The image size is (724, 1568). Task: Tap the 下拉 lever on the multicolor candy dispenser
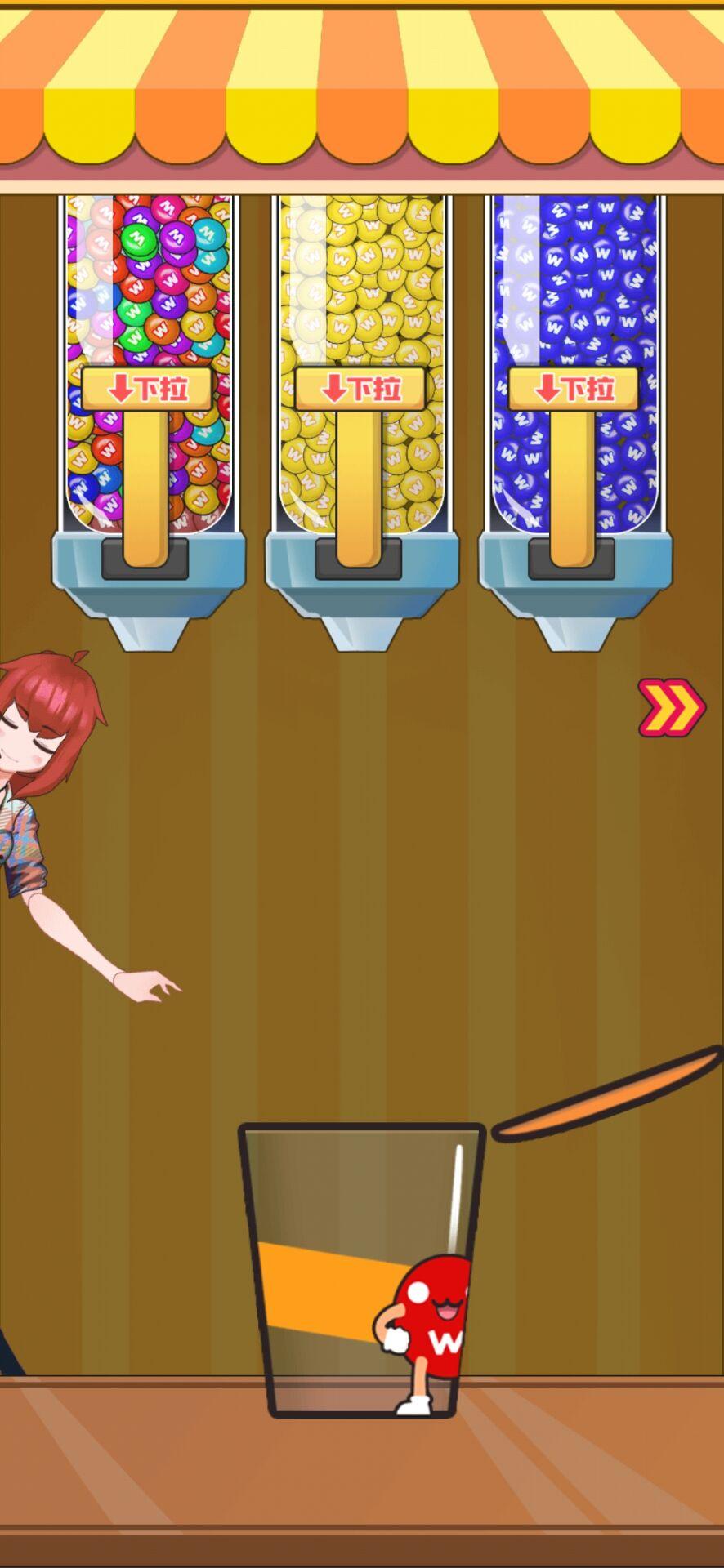pos(146,389)
